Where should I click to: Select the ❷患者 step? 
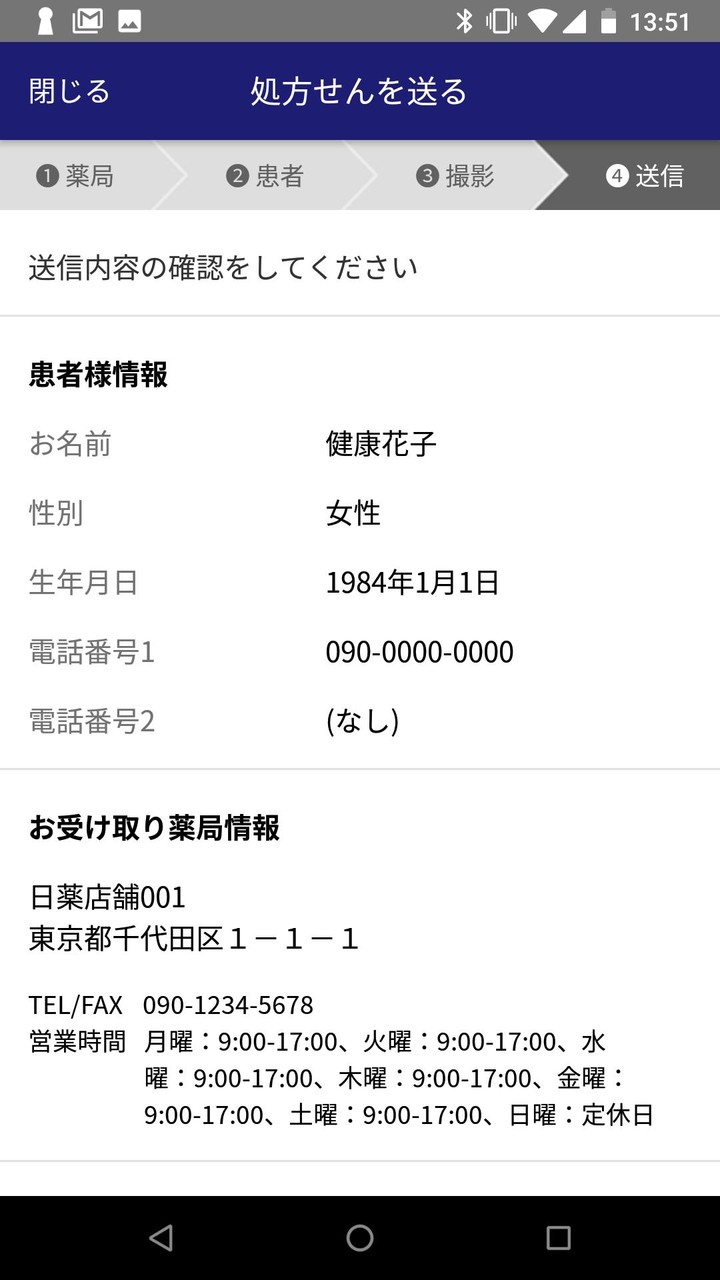(265, 175)
